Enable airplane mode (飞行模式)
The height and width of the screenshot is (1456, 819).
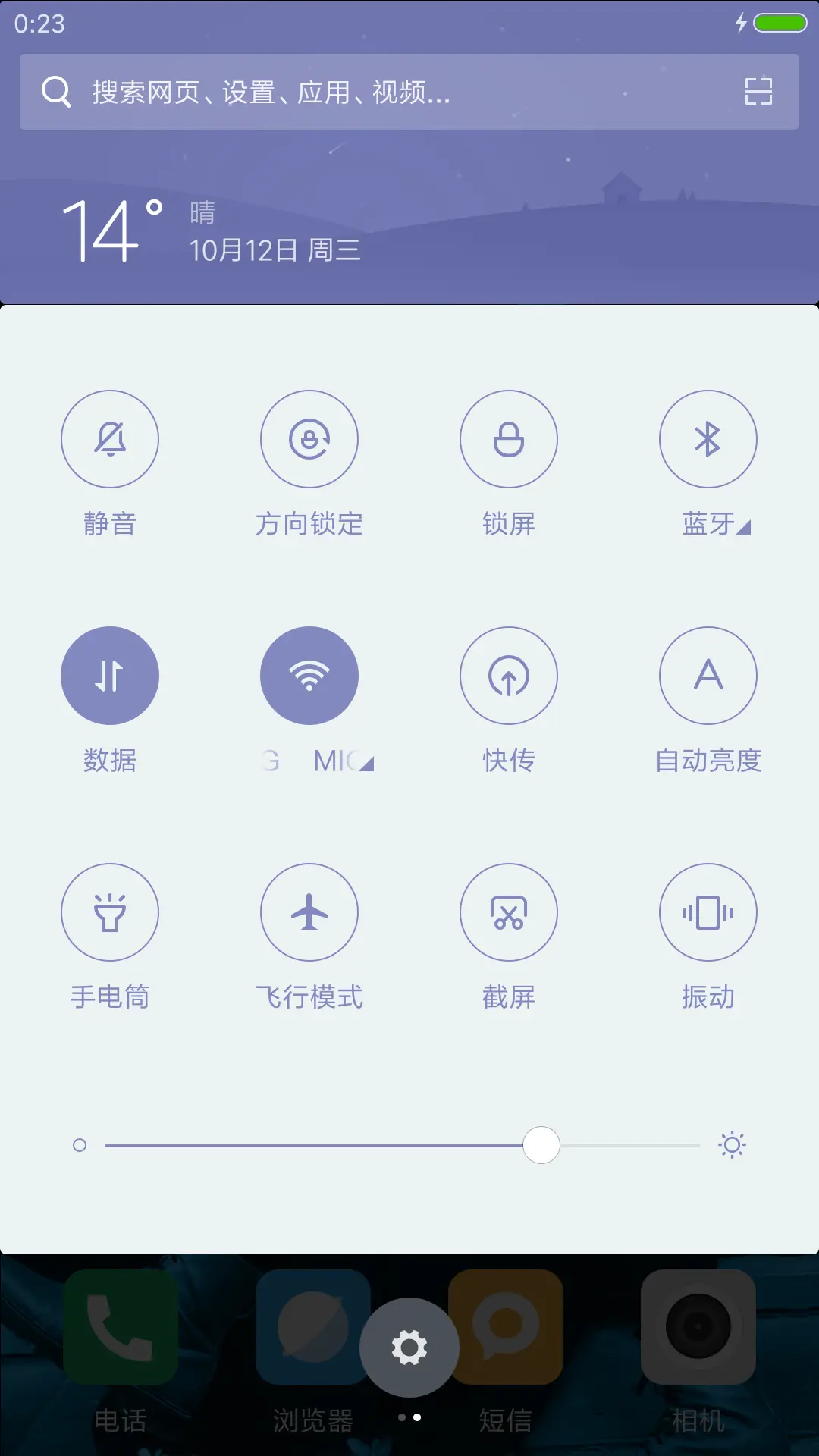coord(309,912)
